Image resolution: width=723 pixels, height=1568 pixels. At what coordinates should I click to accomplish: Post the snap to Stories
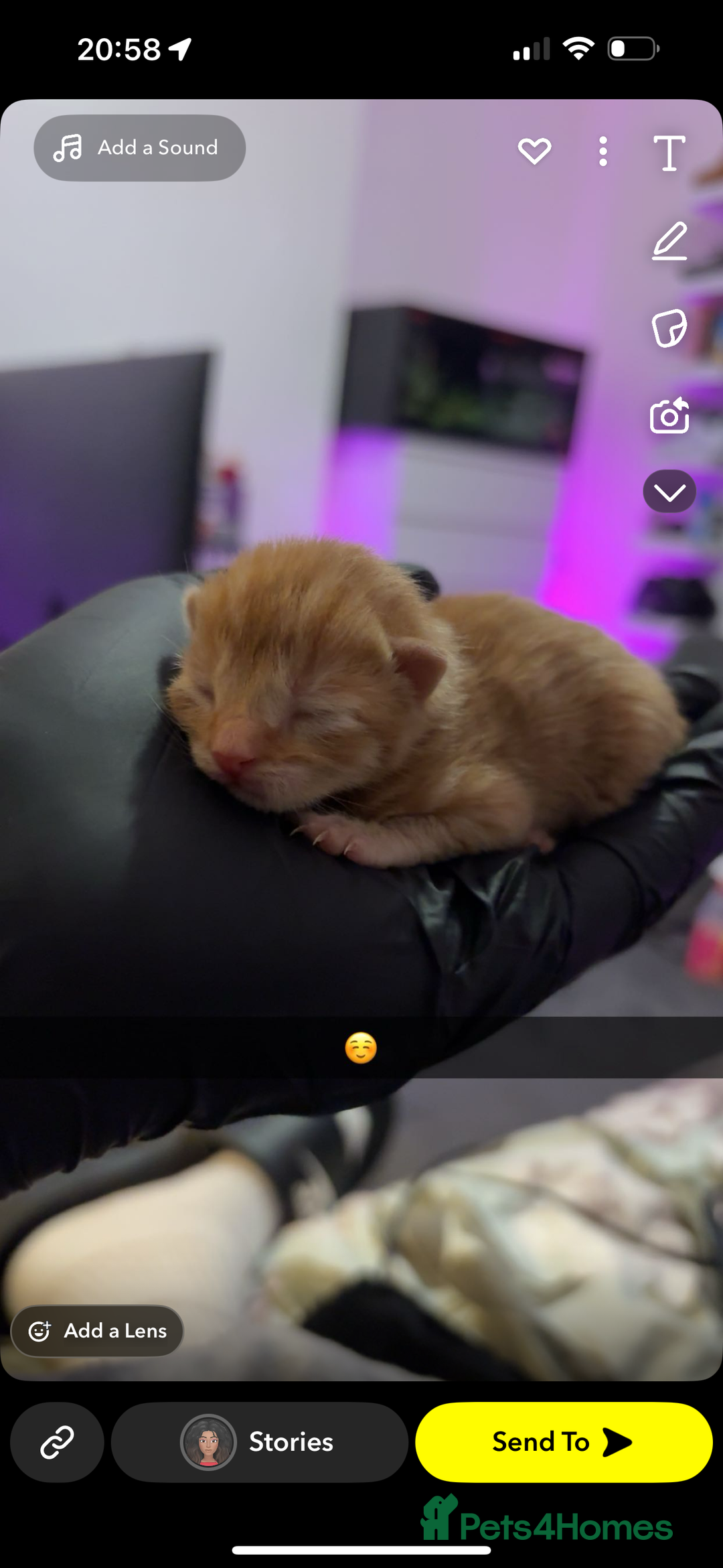tap(260, 1441)
